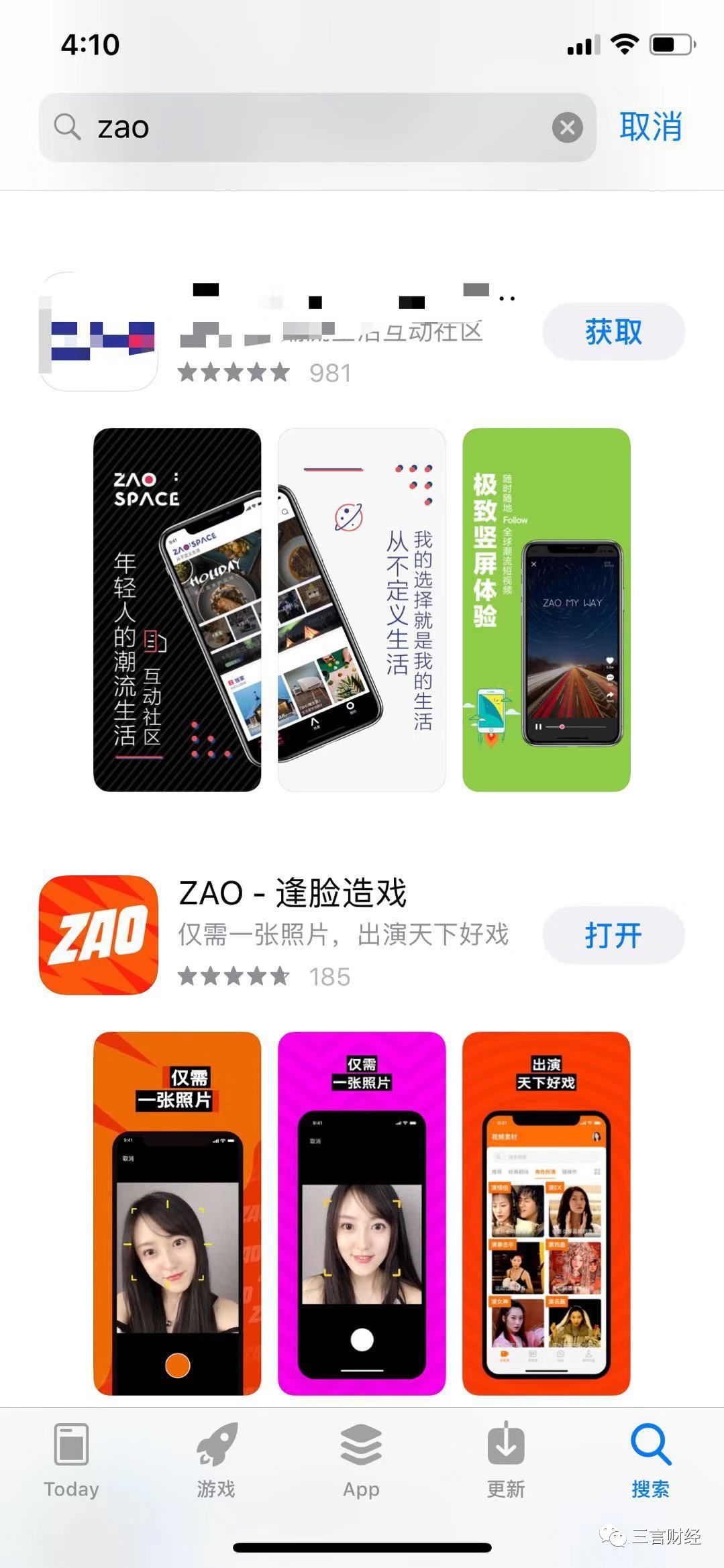The width and height of the screenshot is (724, 1568).
Task: Cancel the search with 取消
Action: point(650,127)
